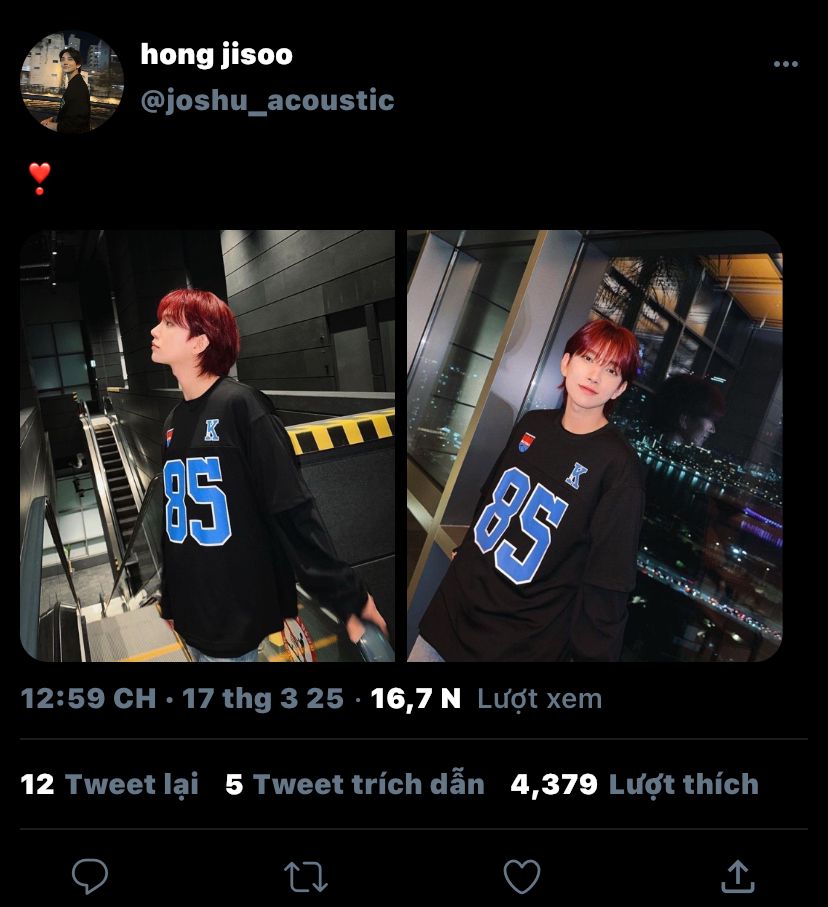
Task: Open hong jisoo's profile avatar
Action: pyautogui.click(x=72, y=82)
